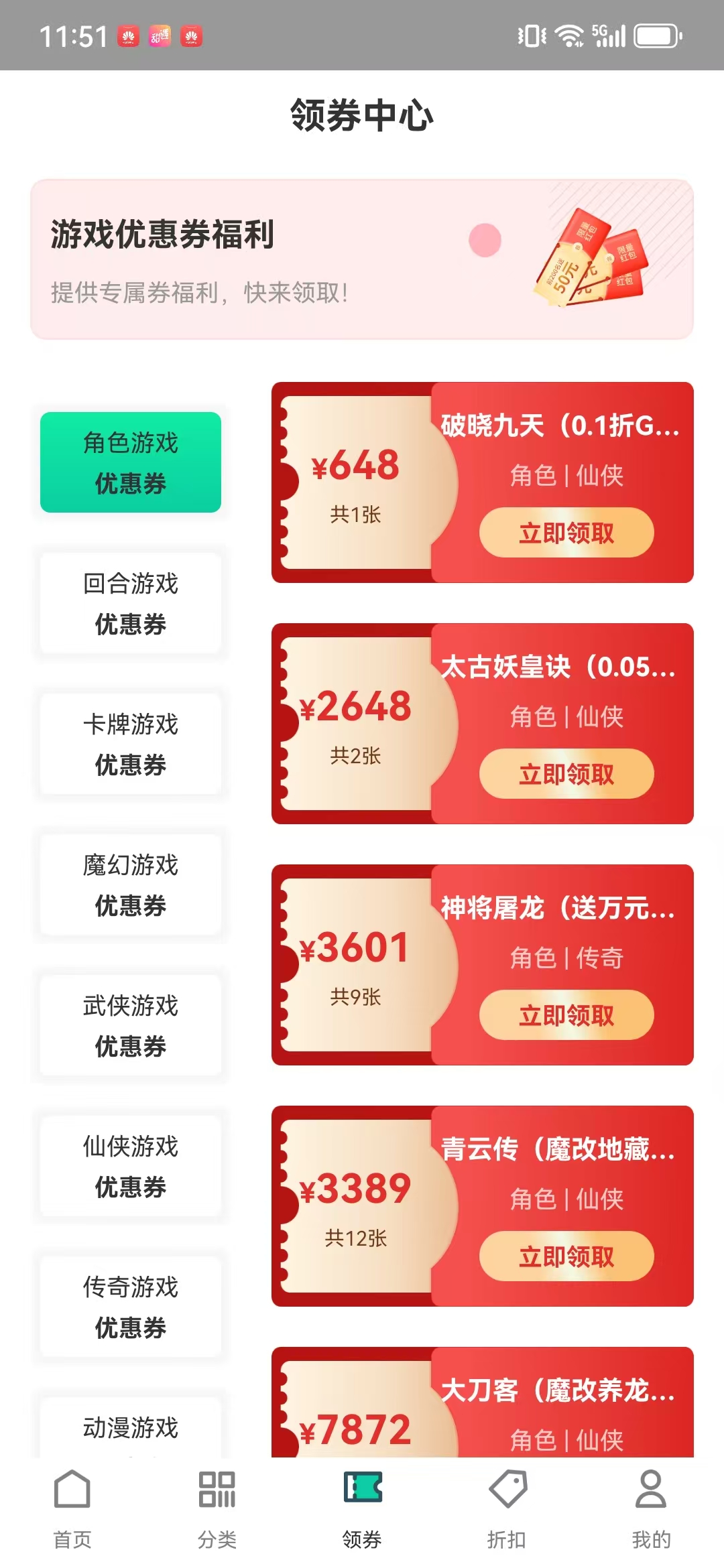Open 传奇游戏优惠券 category
The height and width of the screenshot is (1568, 724).
click(x=131, y=1307)
